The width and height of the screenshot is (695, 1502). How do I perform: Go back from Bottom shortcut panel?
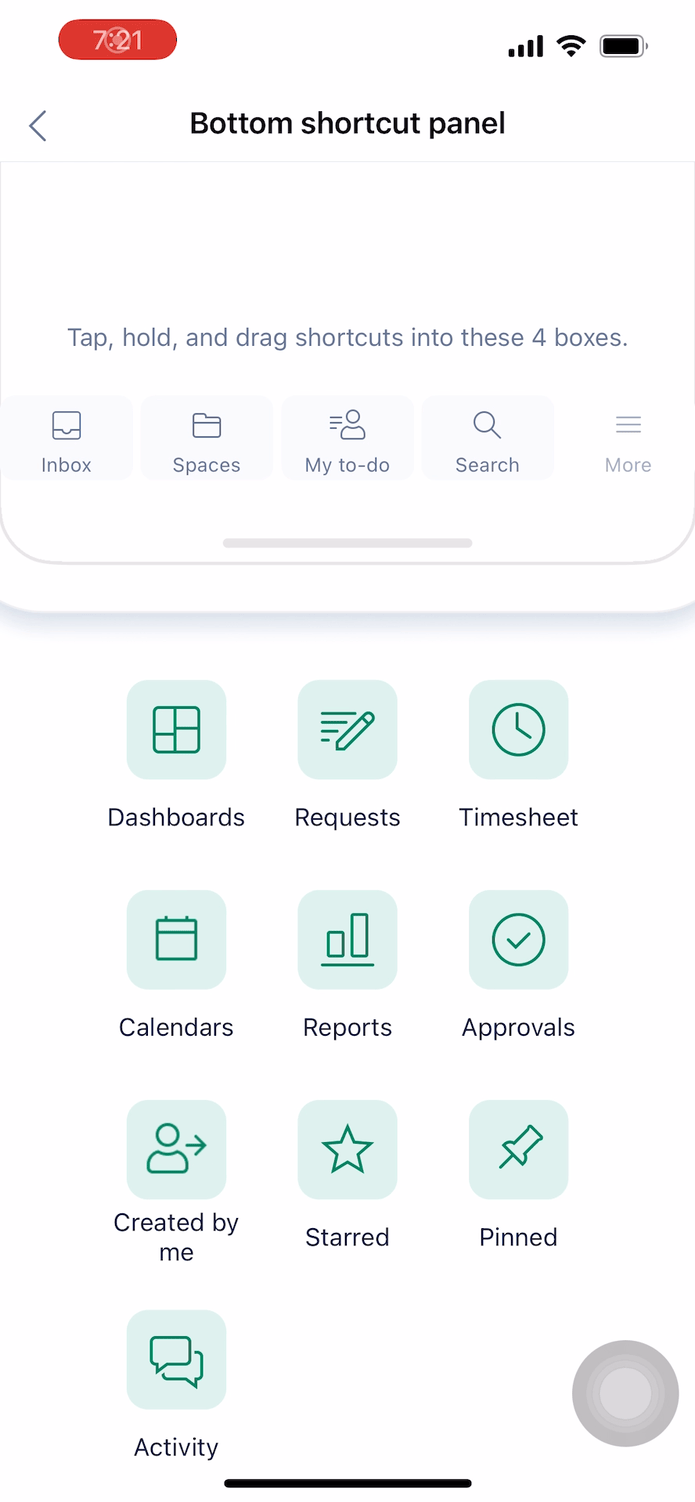pyautogui.click(x=38, y=126)
